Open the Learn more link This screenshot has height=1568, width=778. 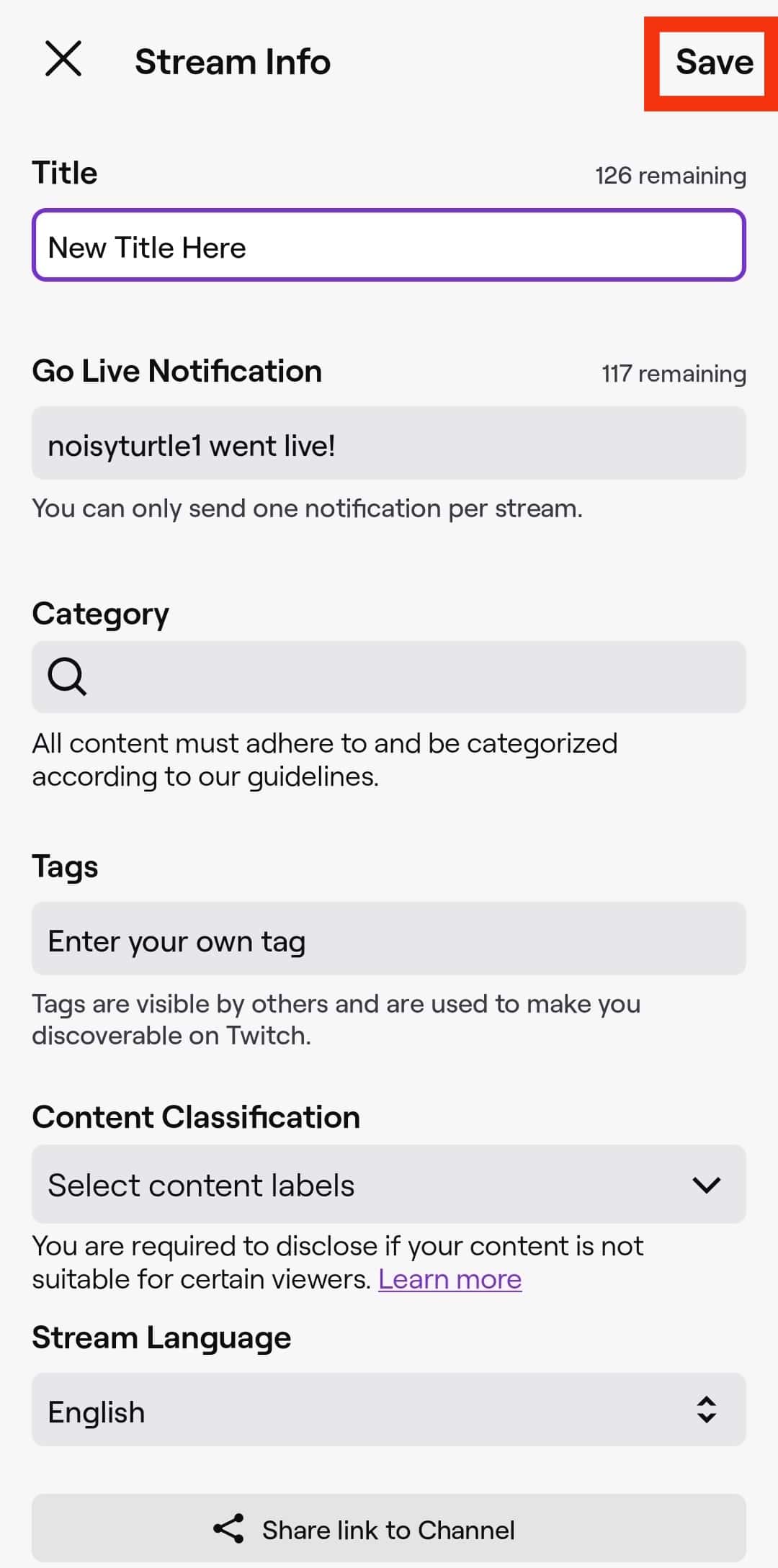(450, 1280)
